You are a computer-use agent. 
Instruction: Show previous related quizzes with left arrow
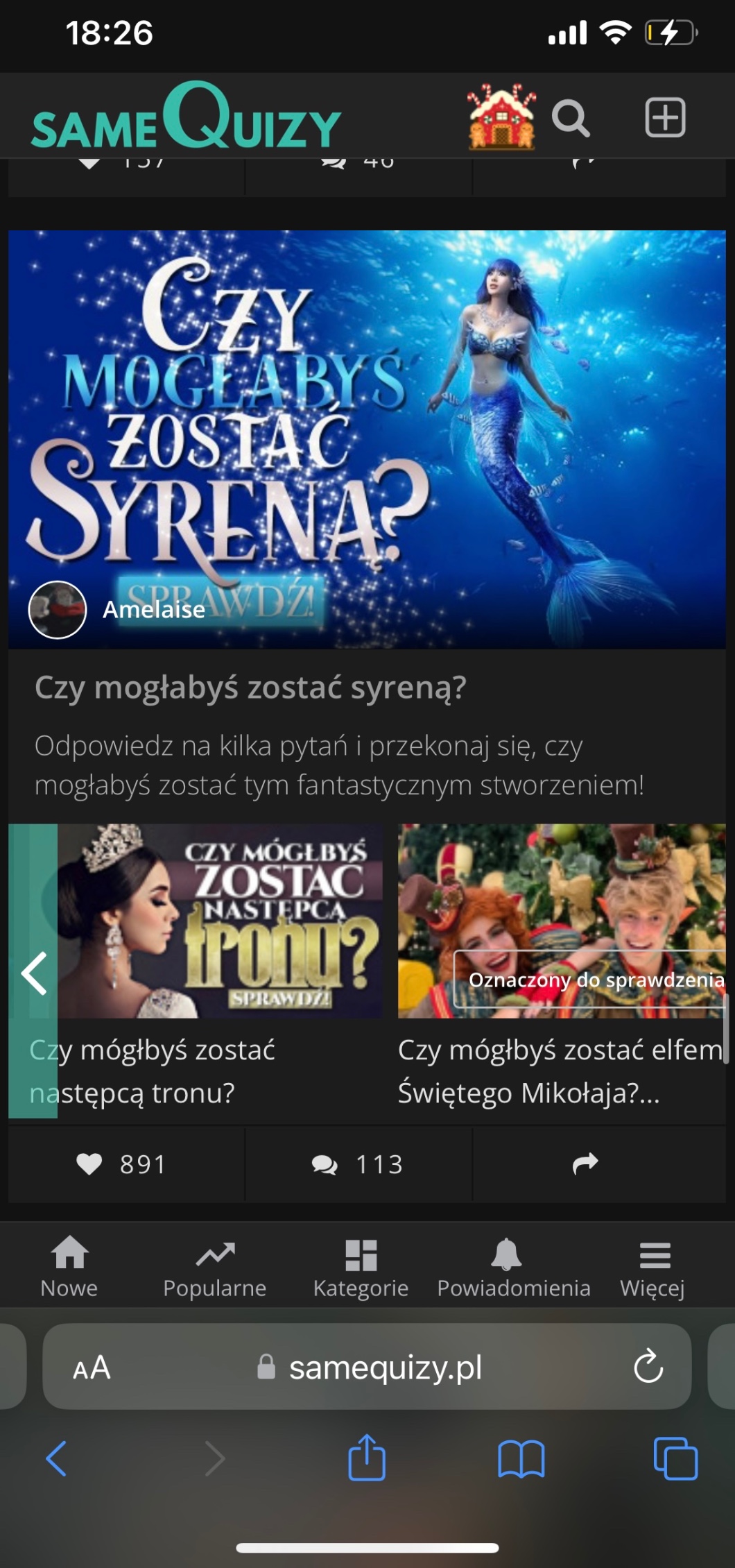pos(33,973)
